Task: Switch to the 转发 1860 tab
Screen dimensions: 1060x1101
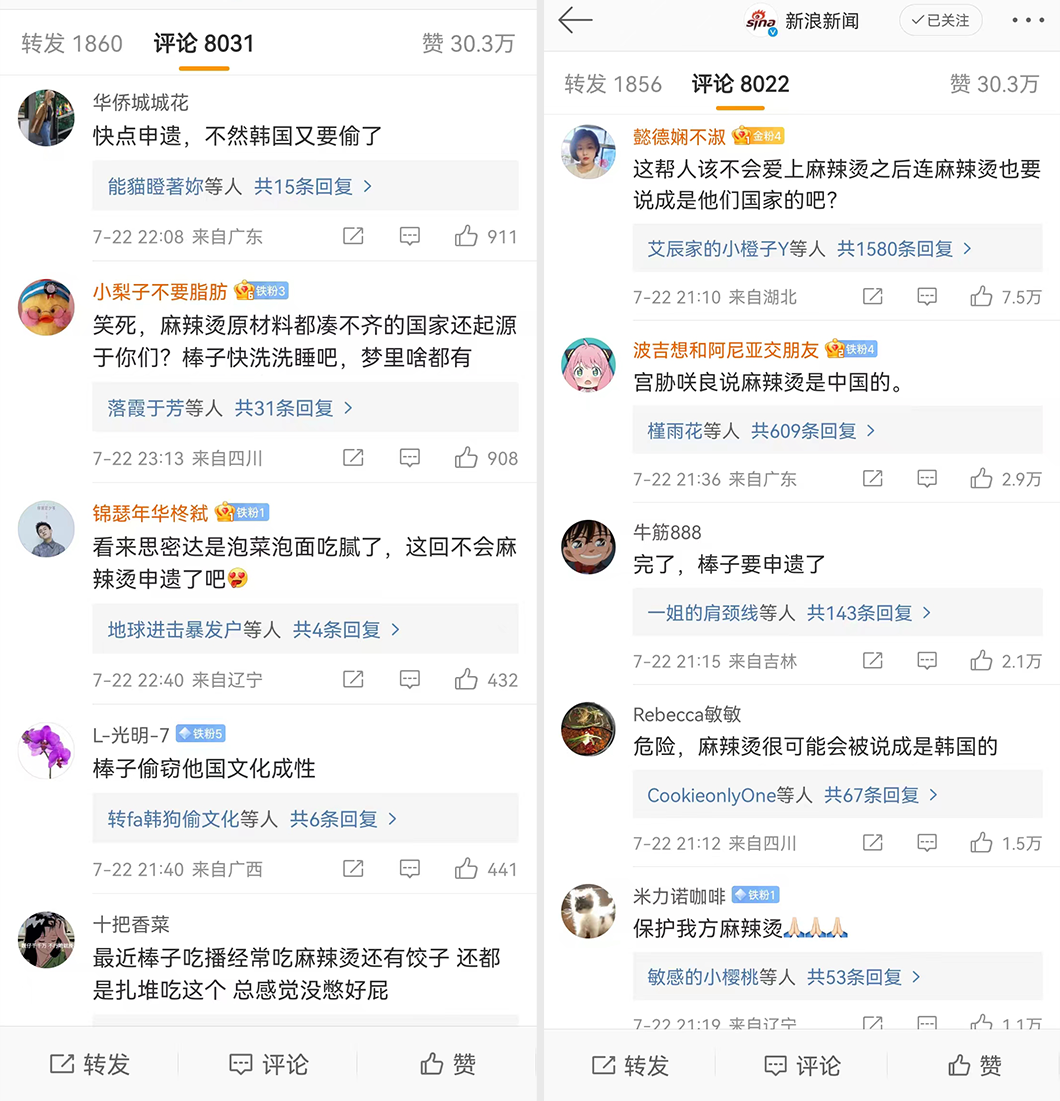Action: point(72,44)
